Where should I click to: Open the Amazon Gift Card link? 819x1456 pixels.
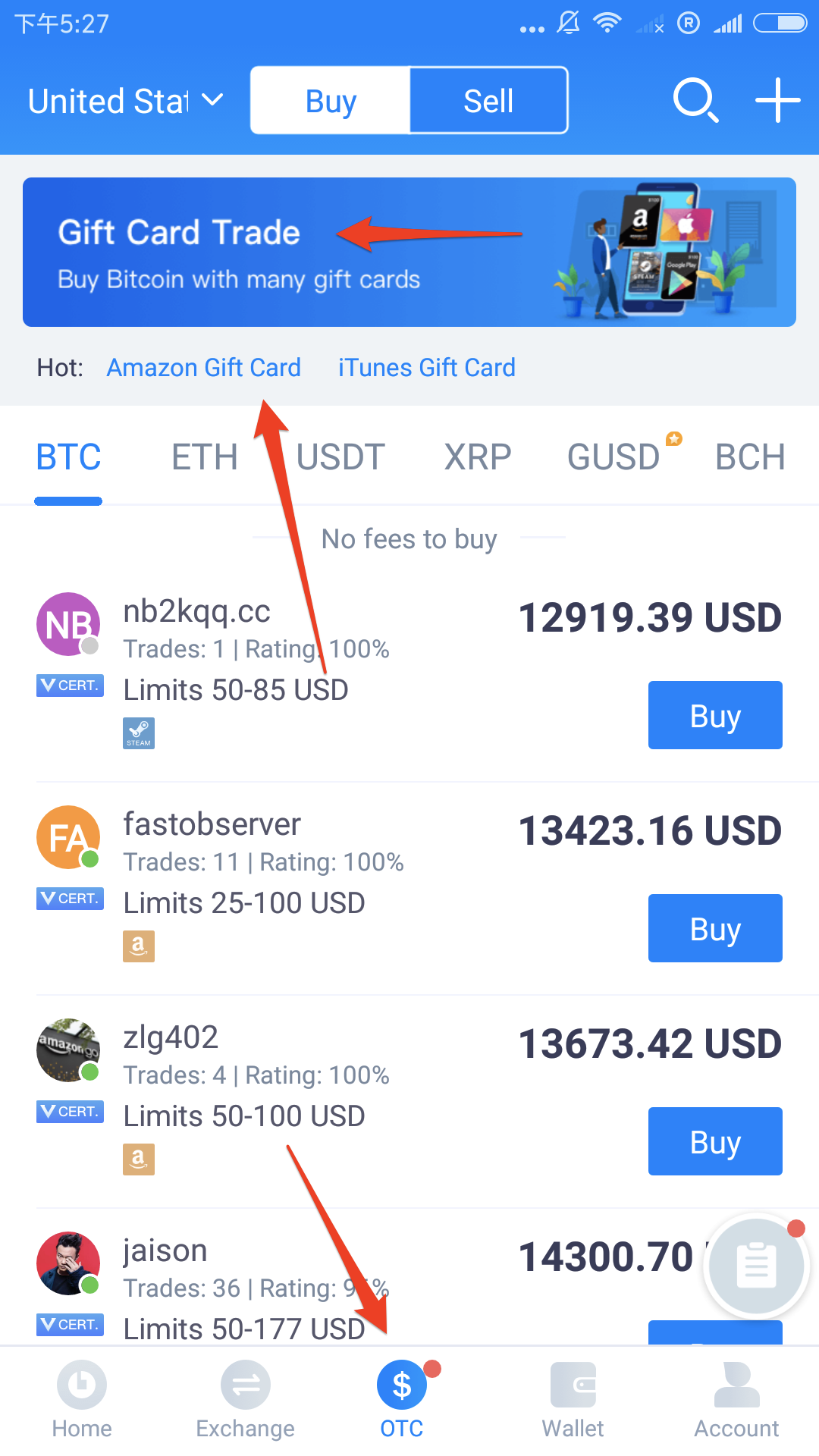point(203,368)
